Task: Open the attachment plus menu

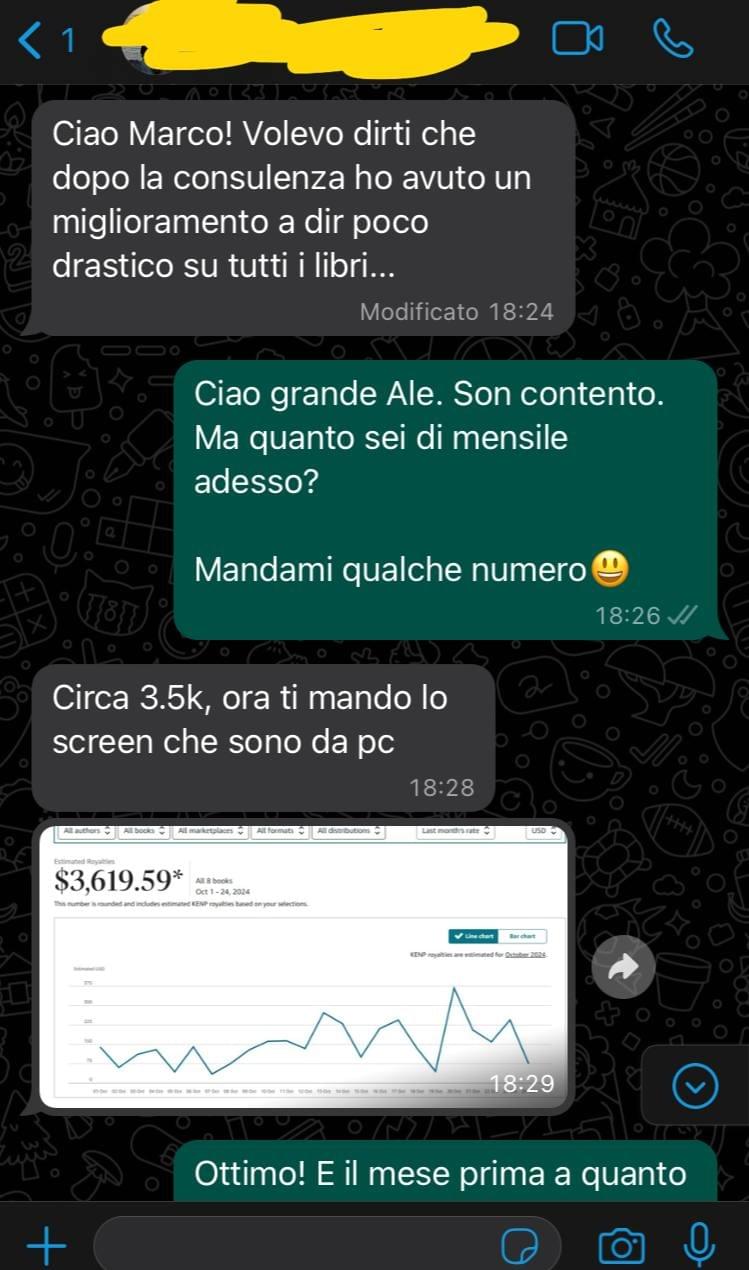Action: coord(45,1244)
